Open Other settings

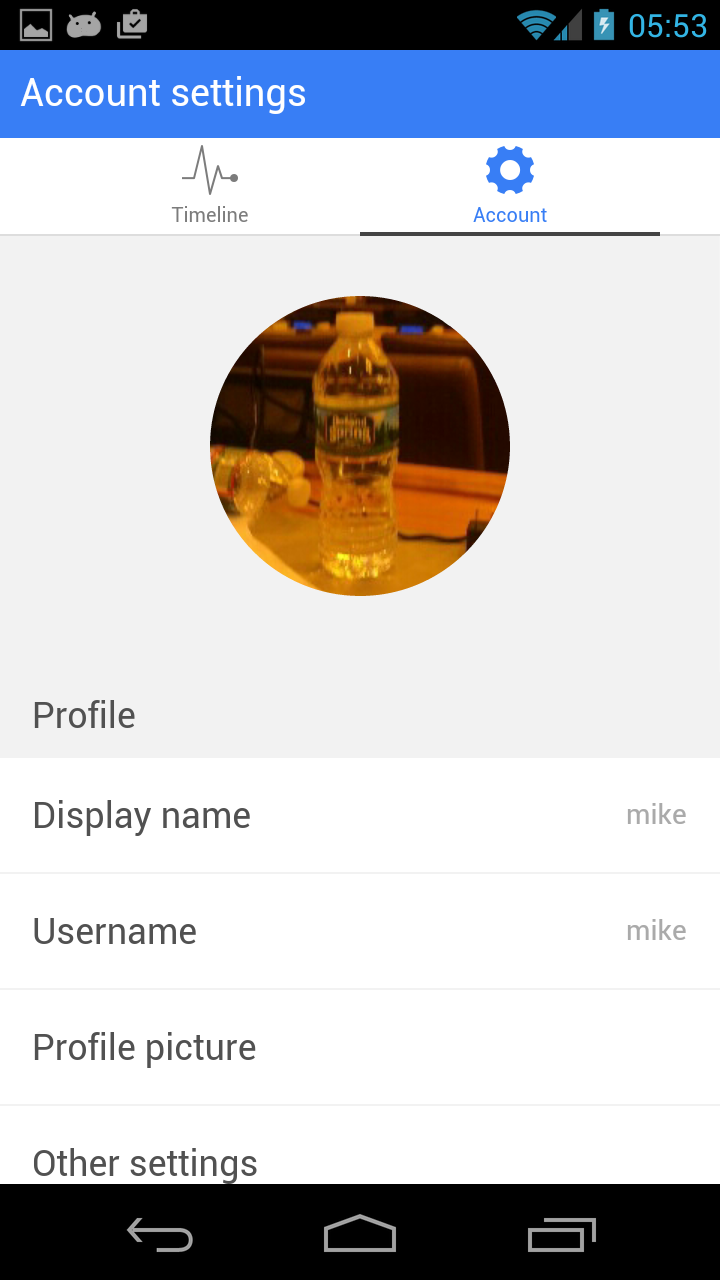pos(360,1160)
